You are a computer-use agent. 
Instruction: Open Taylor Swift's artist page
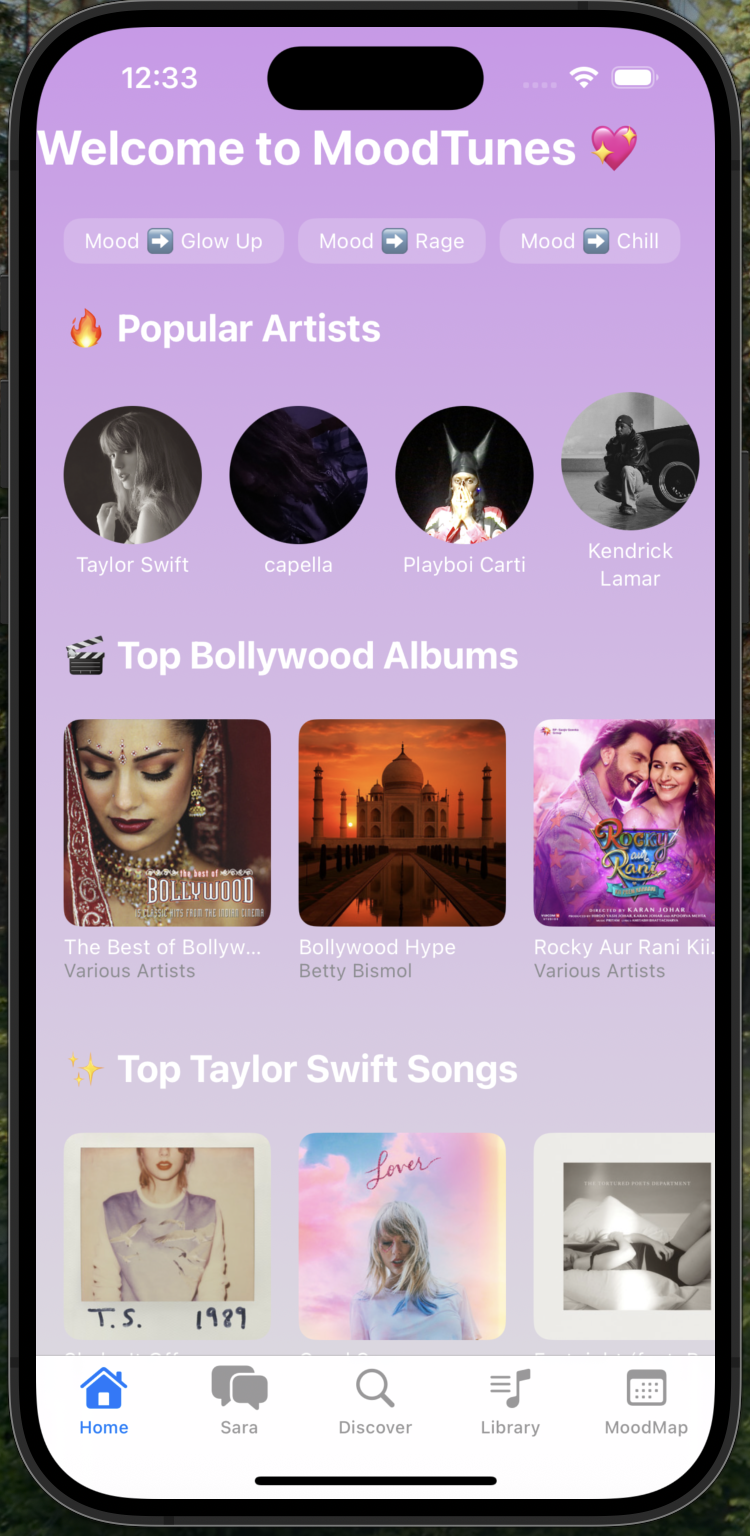pyautogui.click(x=133, y=475)
